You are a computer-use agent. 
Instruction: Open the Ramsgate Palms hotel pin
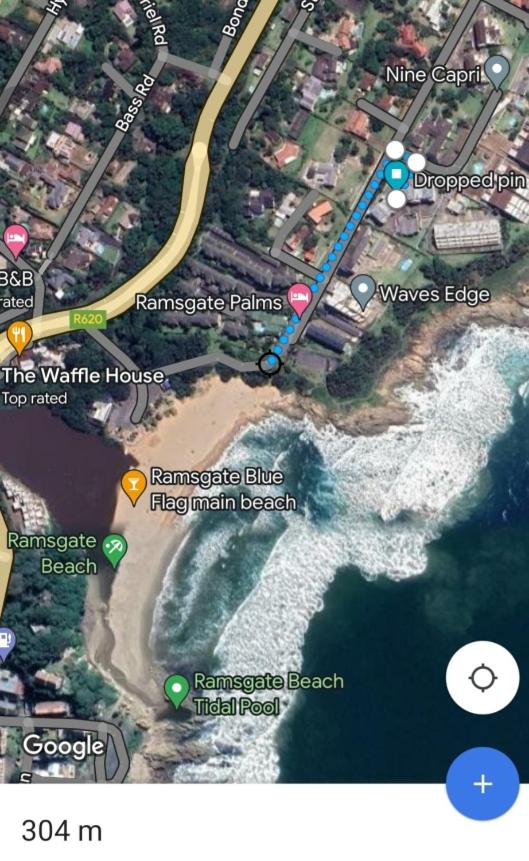pos(299,299)
